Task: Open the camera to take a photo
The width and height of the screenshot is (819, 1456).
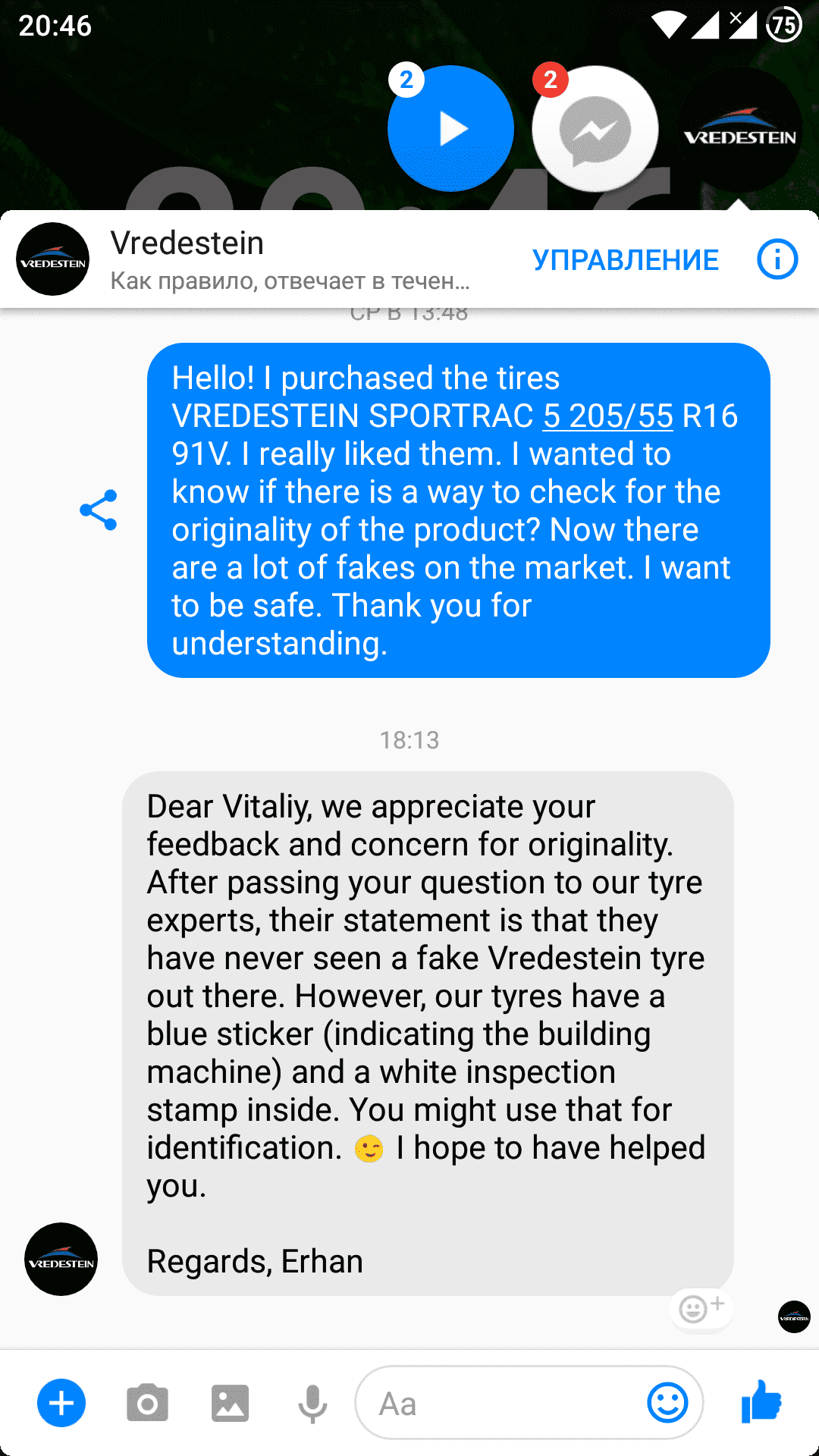Action: tap(147, 1403)
